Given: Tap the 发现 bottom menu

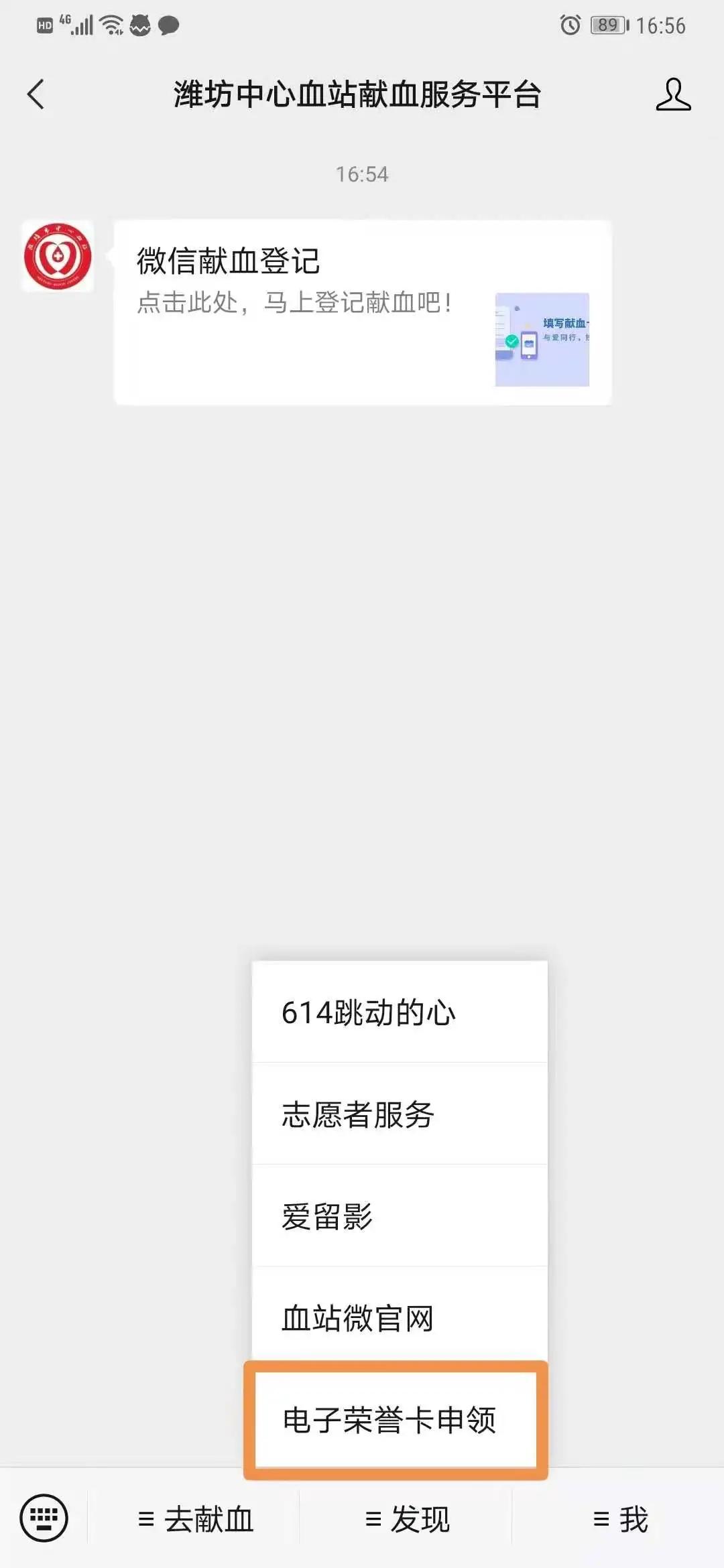Looking at the screenshot, I should [x=407, y=1519].
